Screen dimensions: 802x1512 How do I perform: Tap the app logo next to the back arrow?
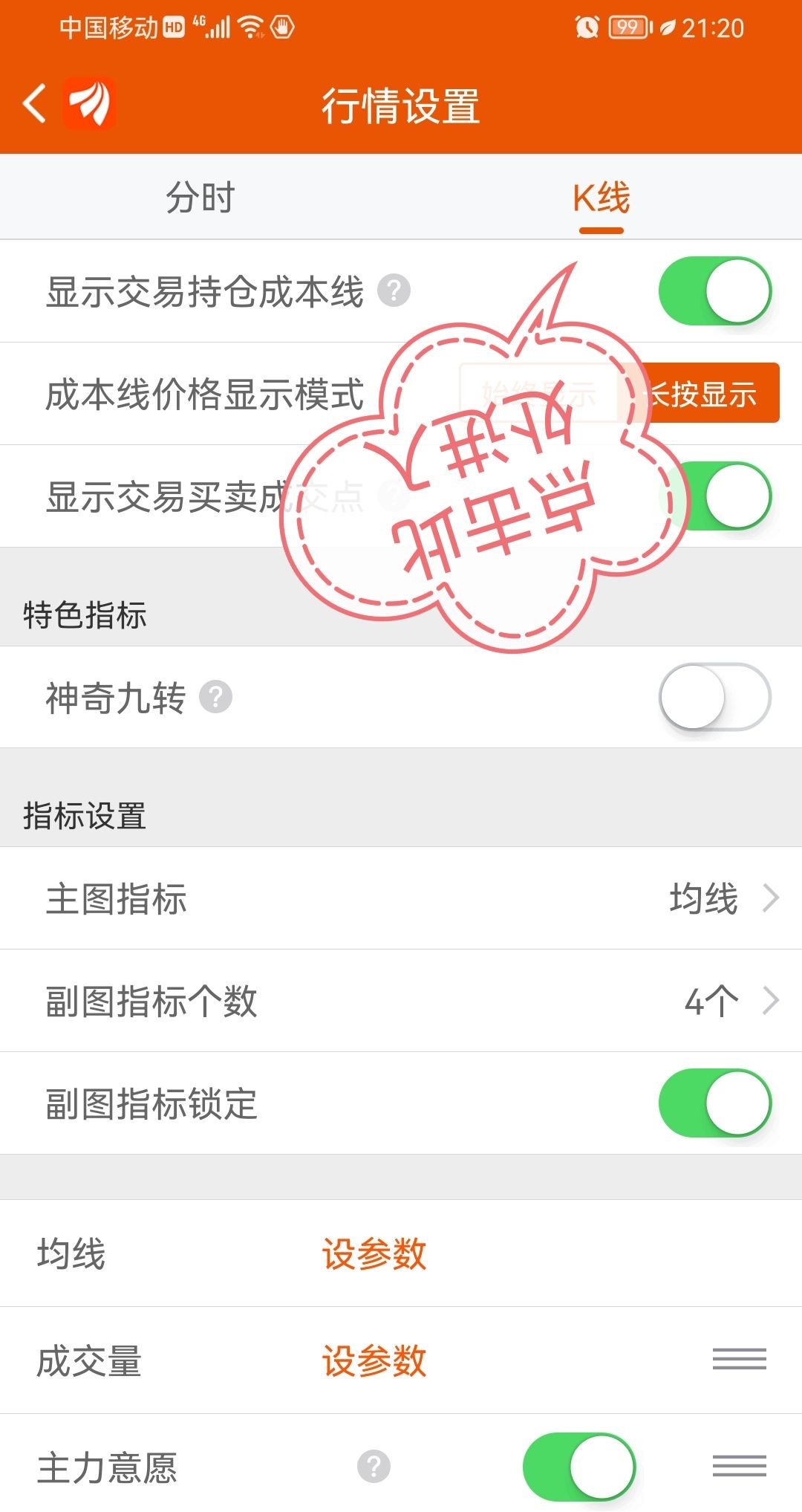click(89, 104)
